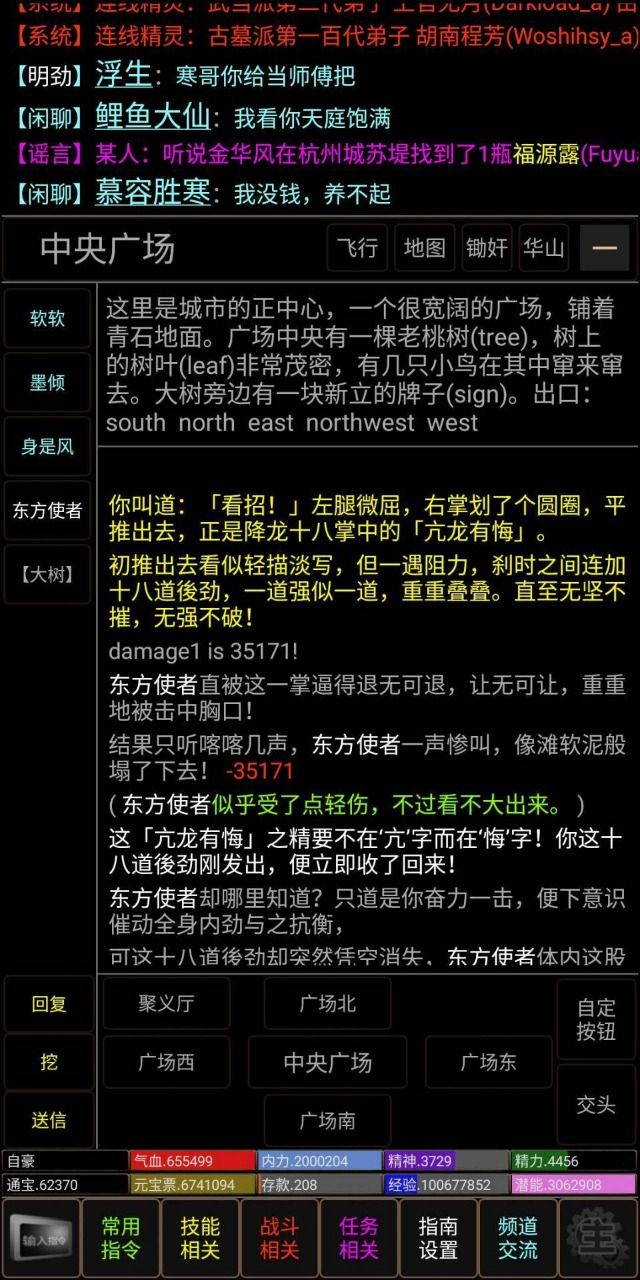Travel to 华山 via shortcut
Image resolution: width=640 pixels, height=1280 pixels.
coord(544,248)
